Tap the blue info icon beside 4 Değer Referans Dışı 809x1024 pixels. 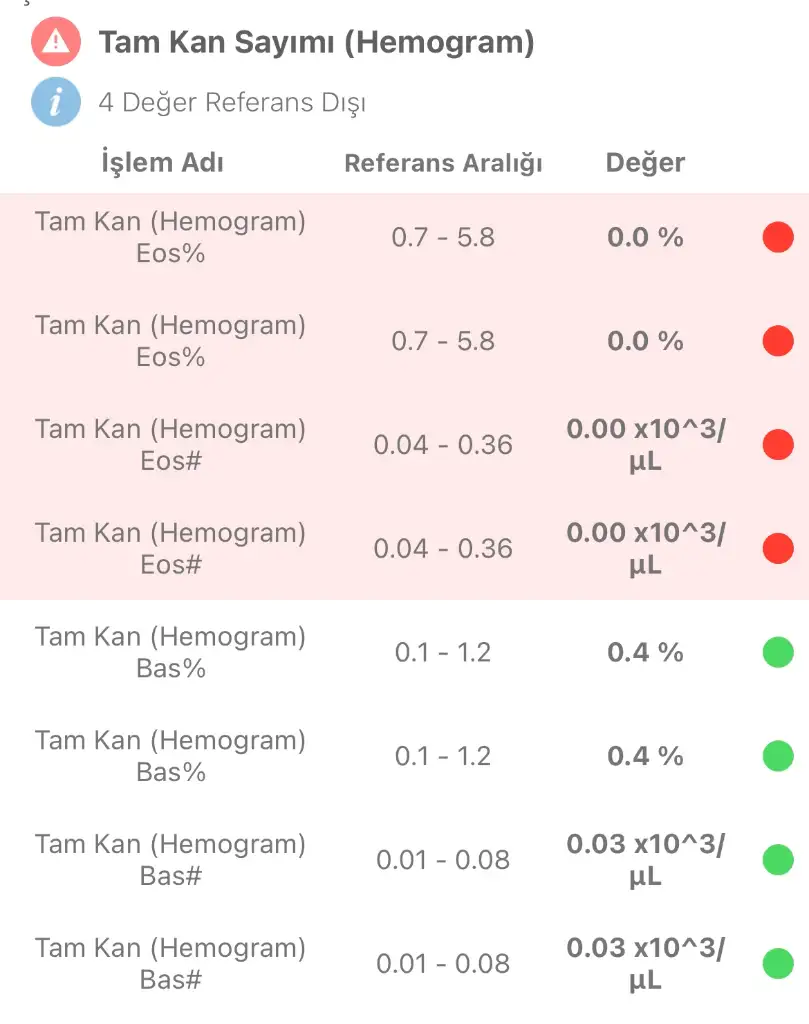[56, 102]
